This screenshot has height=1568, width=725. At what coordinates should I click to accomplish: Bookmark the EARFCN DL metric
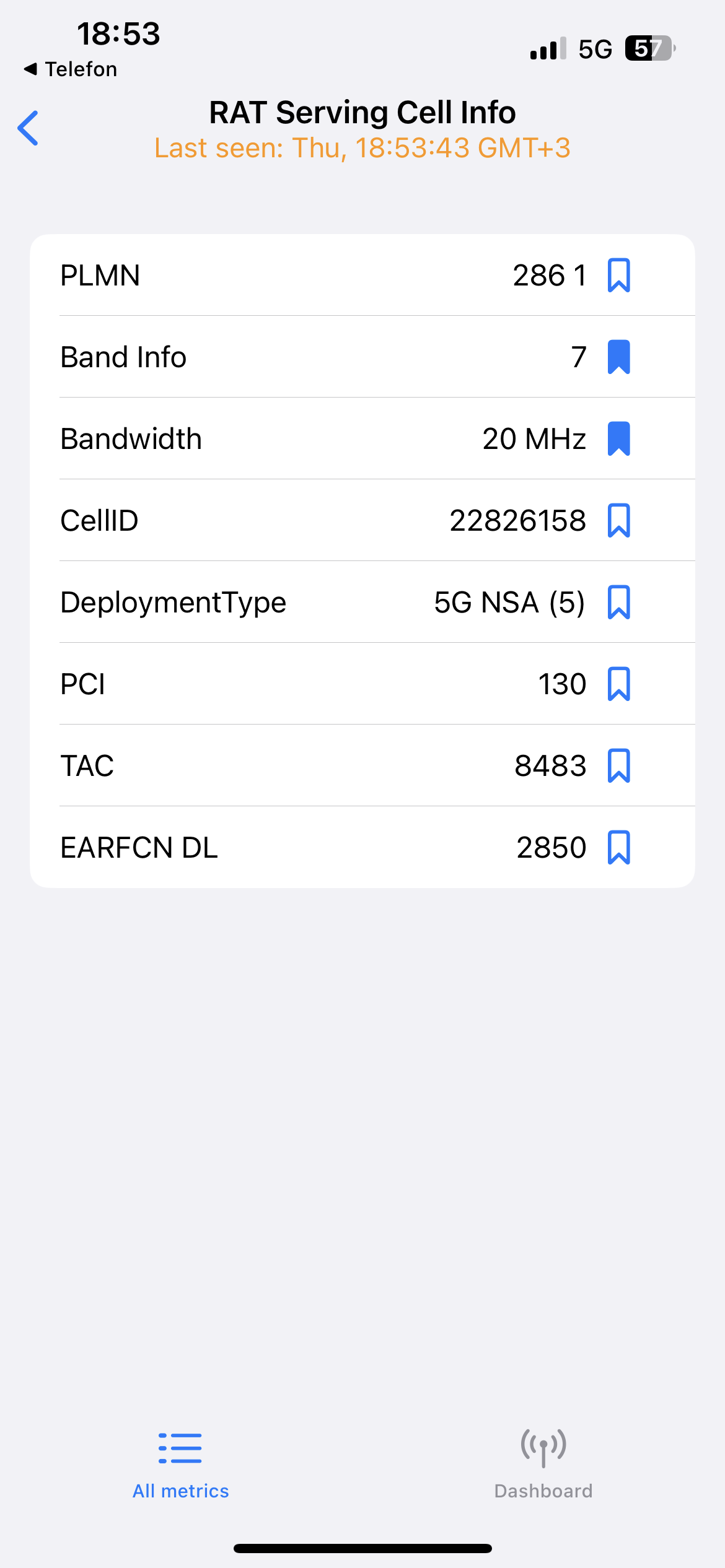[619, 847]
